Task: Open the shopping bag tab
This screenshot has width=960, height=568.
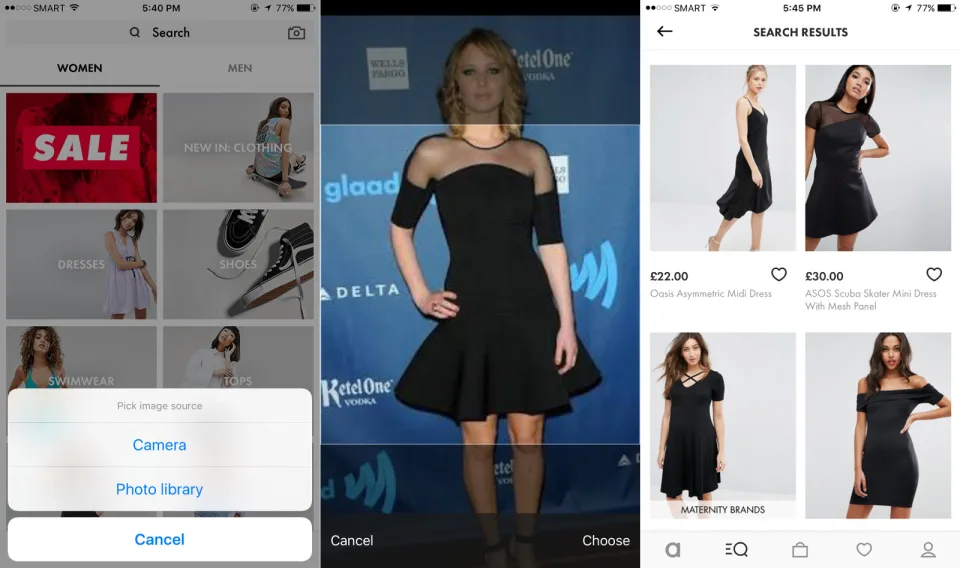Action: pos(800,549)
